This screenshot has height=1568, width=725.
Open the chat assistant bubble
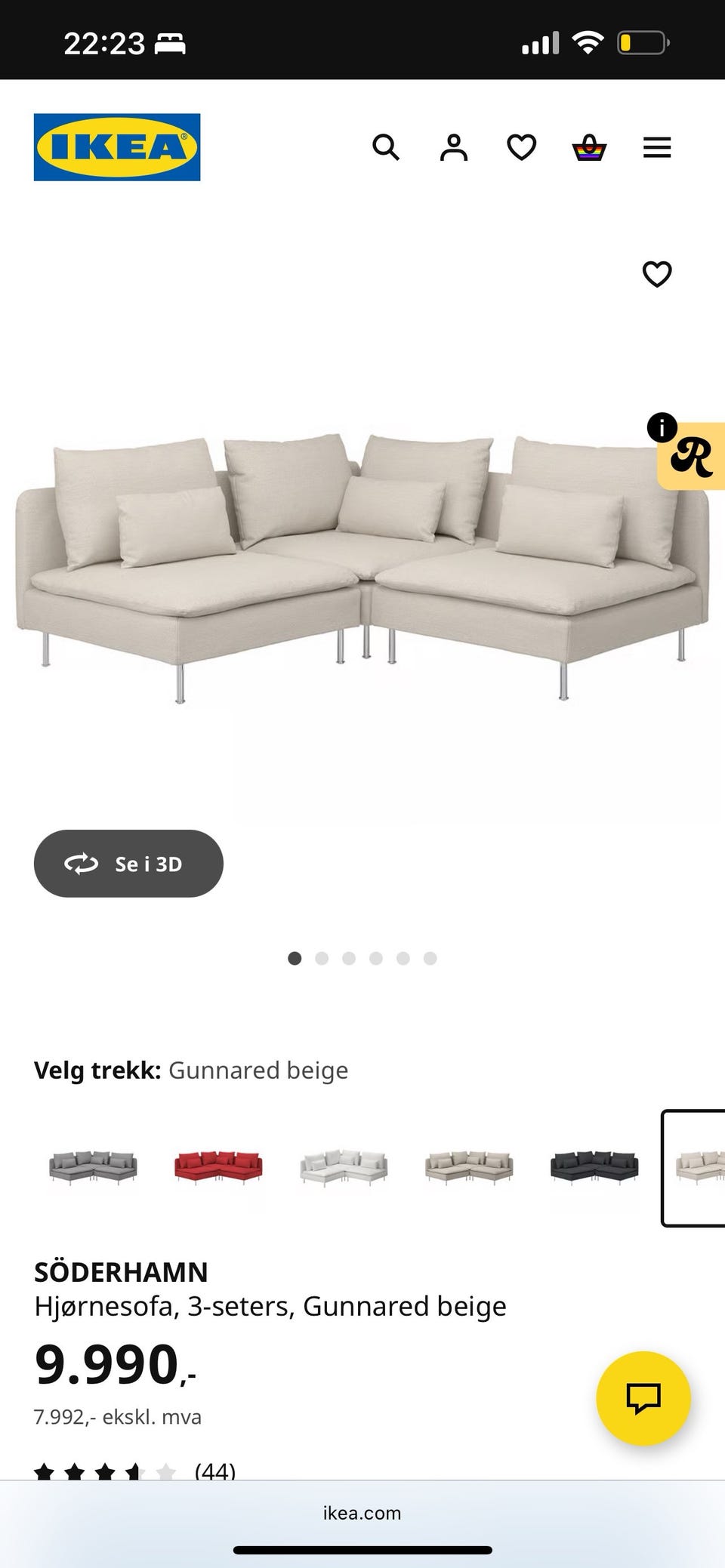tap(643, 1397)
